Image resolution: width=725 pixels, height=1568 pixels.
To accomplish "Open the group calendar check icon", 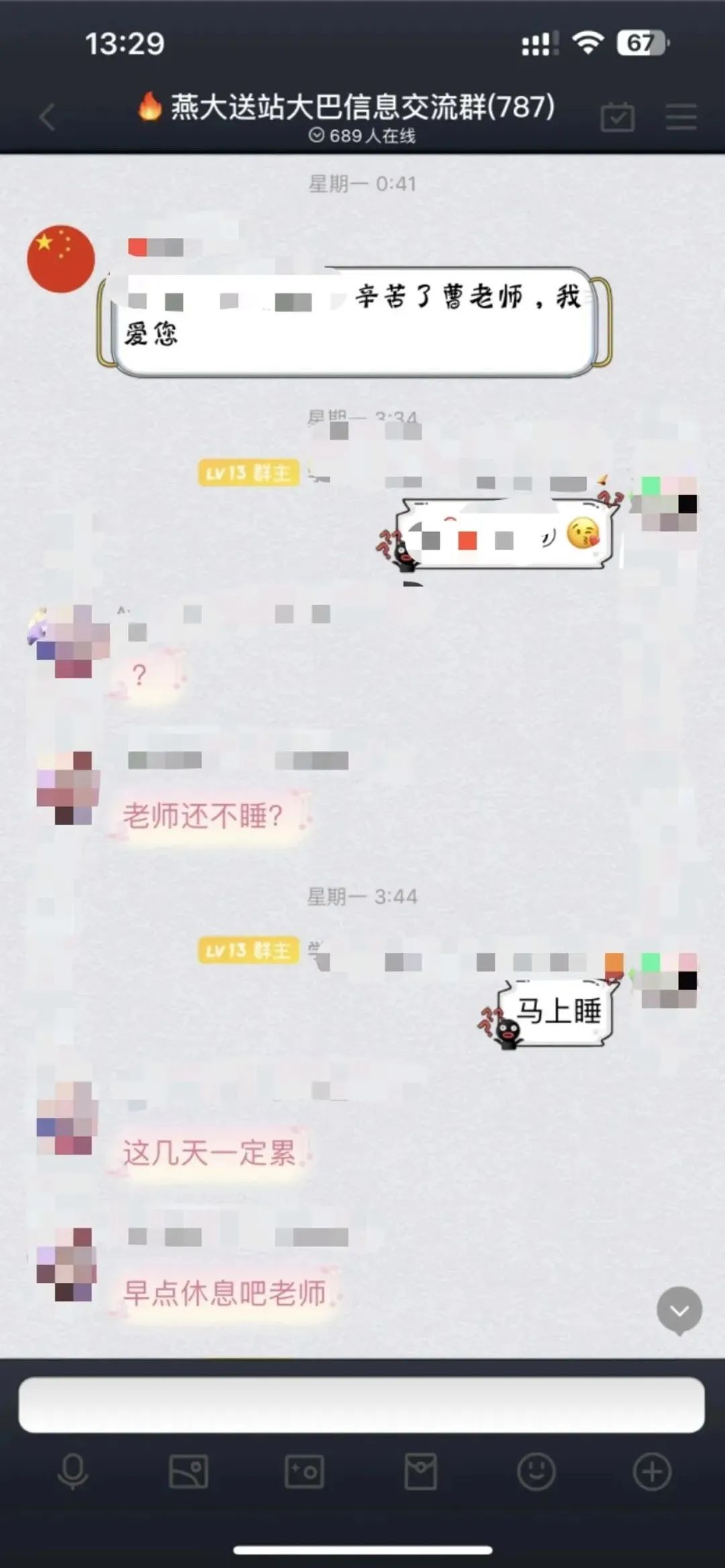I will coord(617,117).
